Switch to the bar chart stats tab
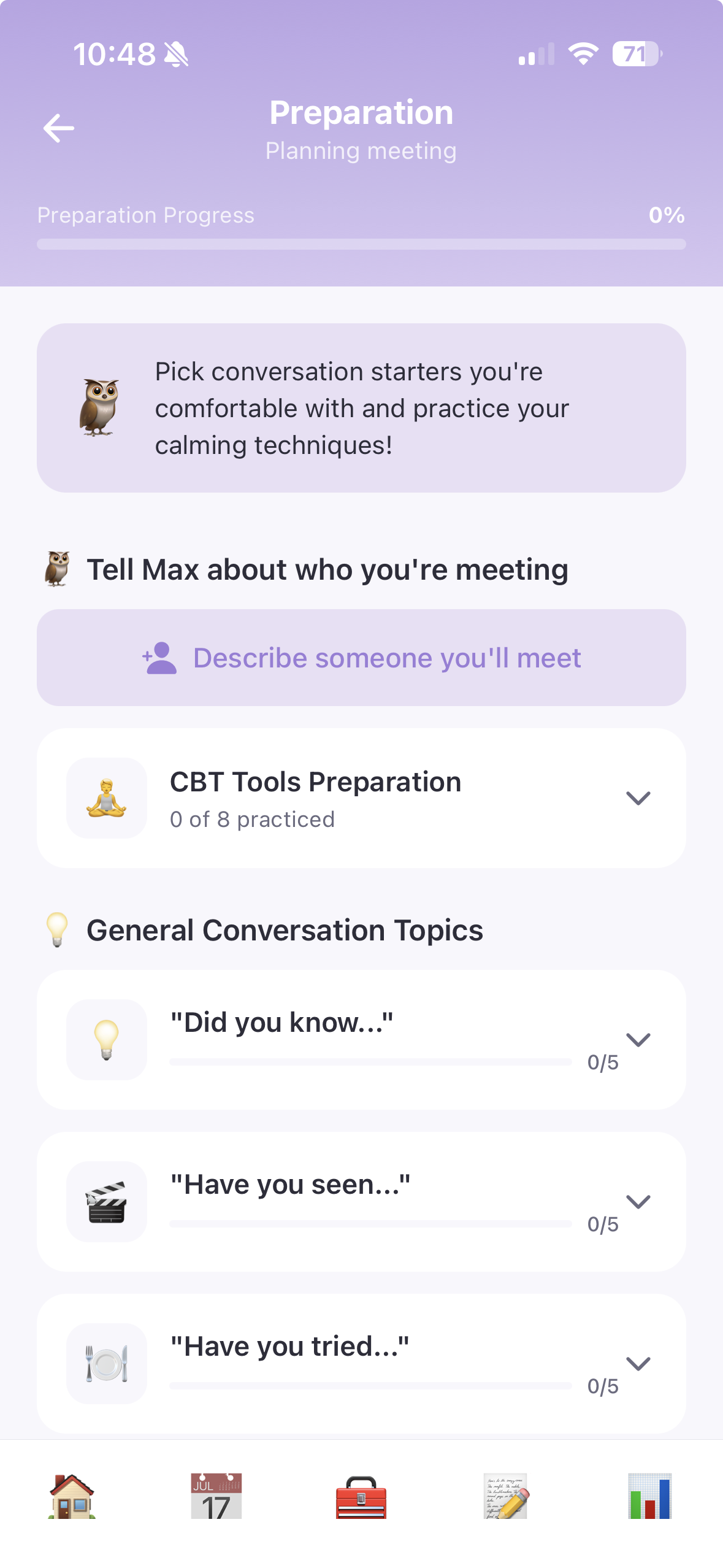723x1568 pixels. tap(649, 1497)
